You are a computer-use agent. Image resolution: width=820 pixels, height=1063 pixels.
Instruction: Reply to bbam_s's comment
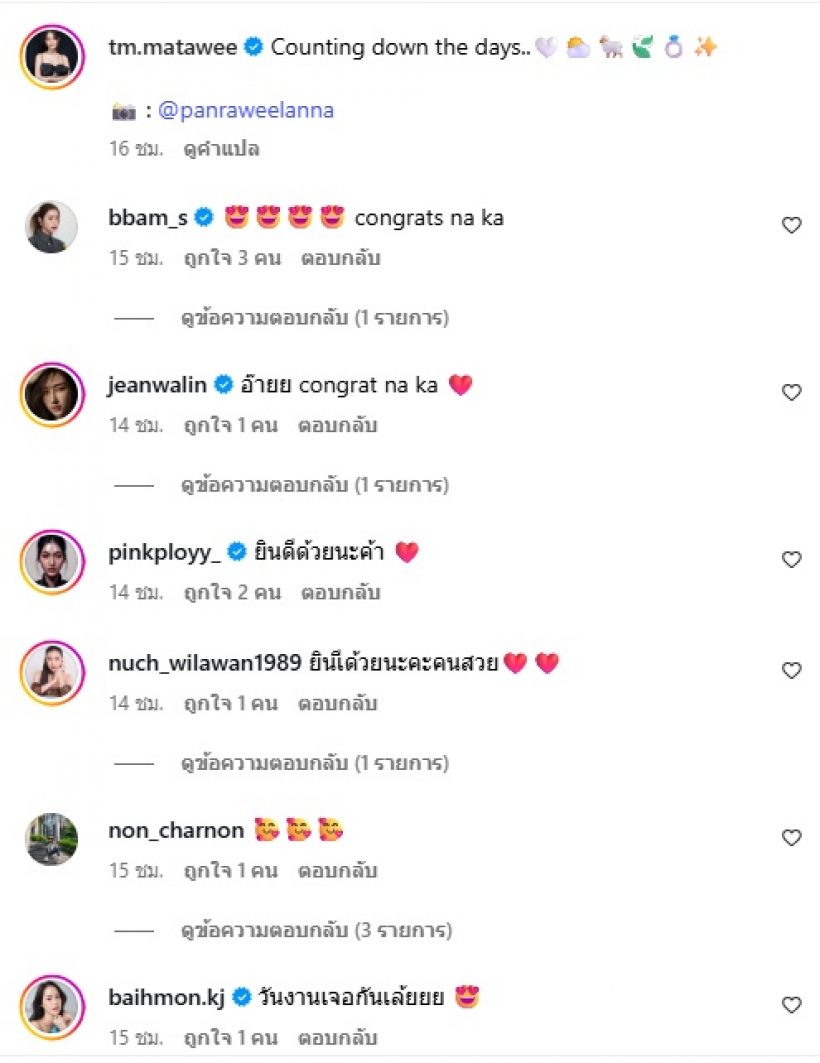[340, 258]
